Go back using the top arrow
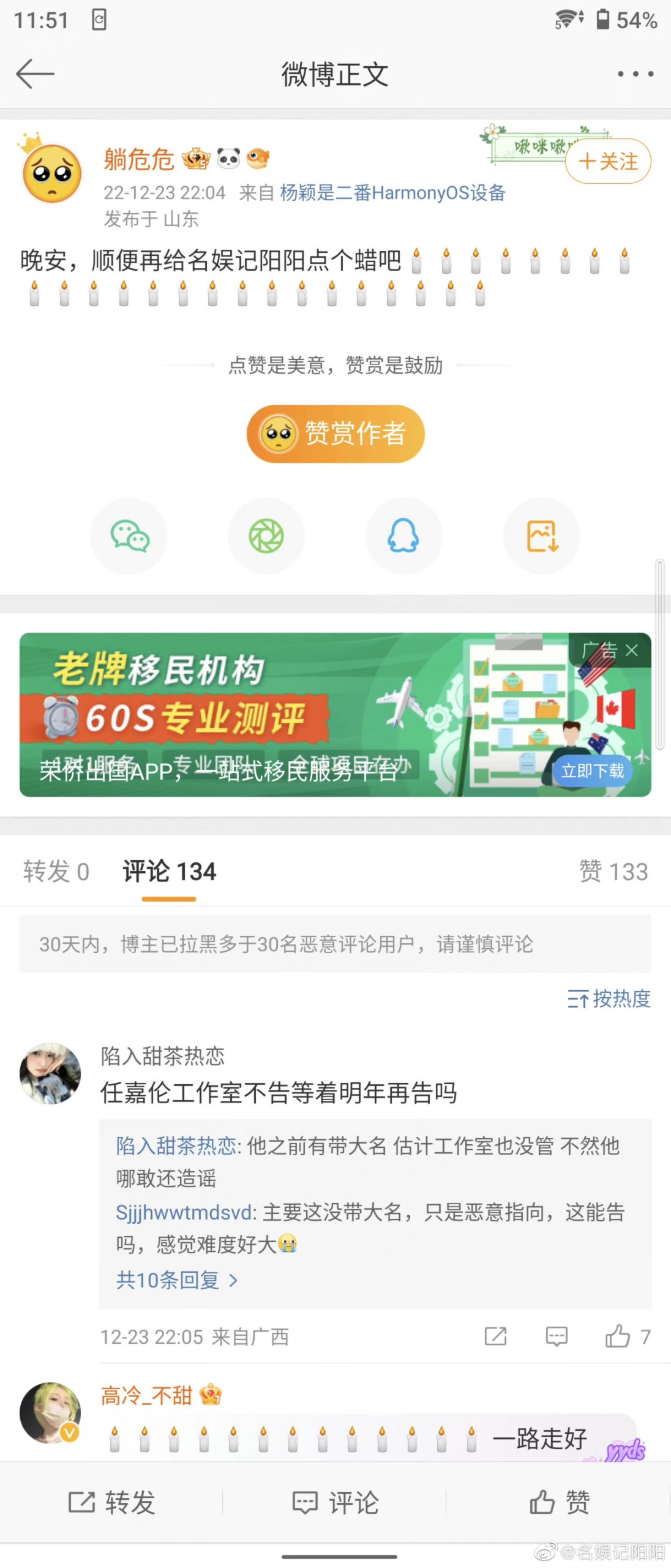 (35, 74)
